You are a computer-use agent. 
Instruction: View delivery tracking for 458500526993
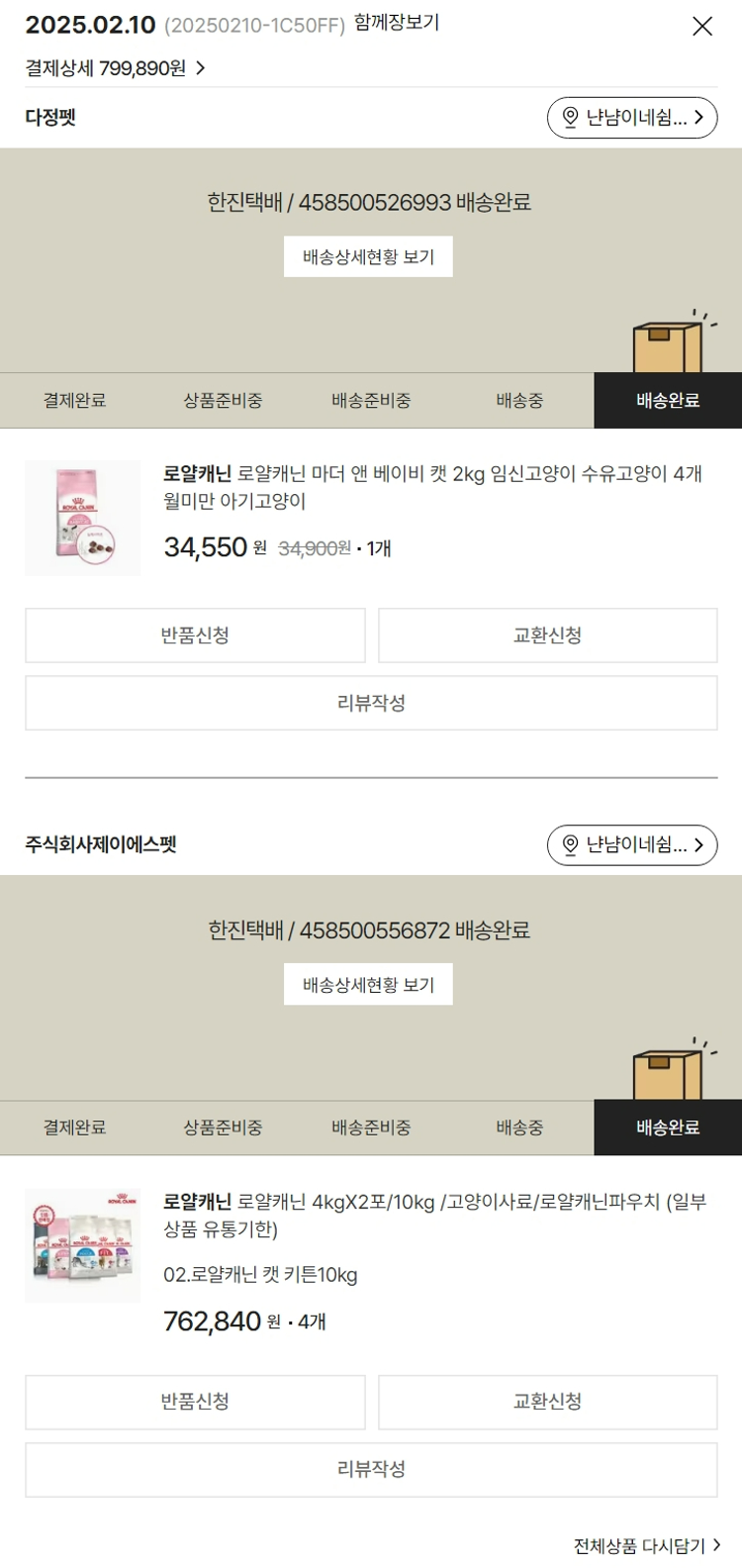point(368,256)
